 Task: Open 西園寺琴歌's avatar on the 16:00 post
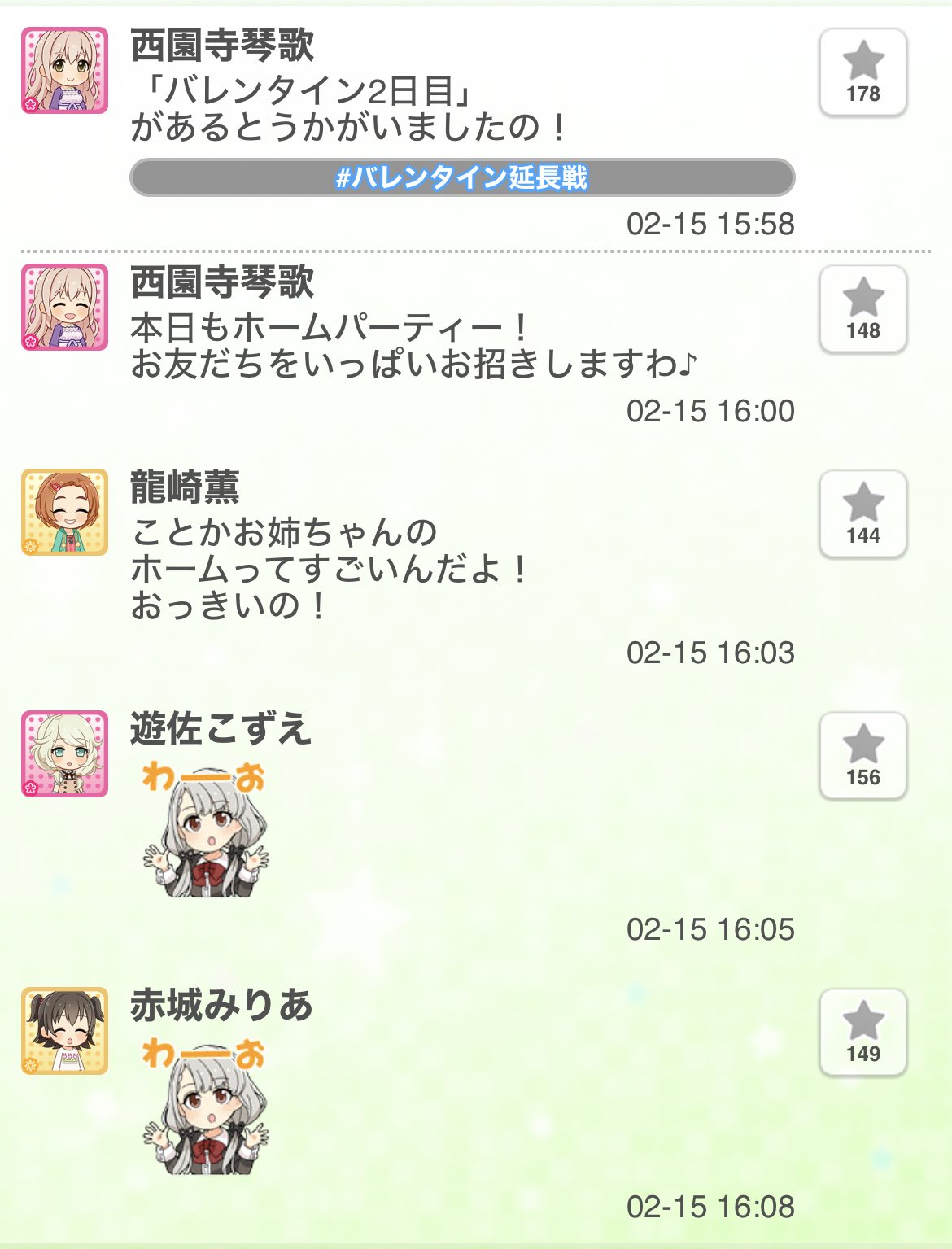pos(64,307)
